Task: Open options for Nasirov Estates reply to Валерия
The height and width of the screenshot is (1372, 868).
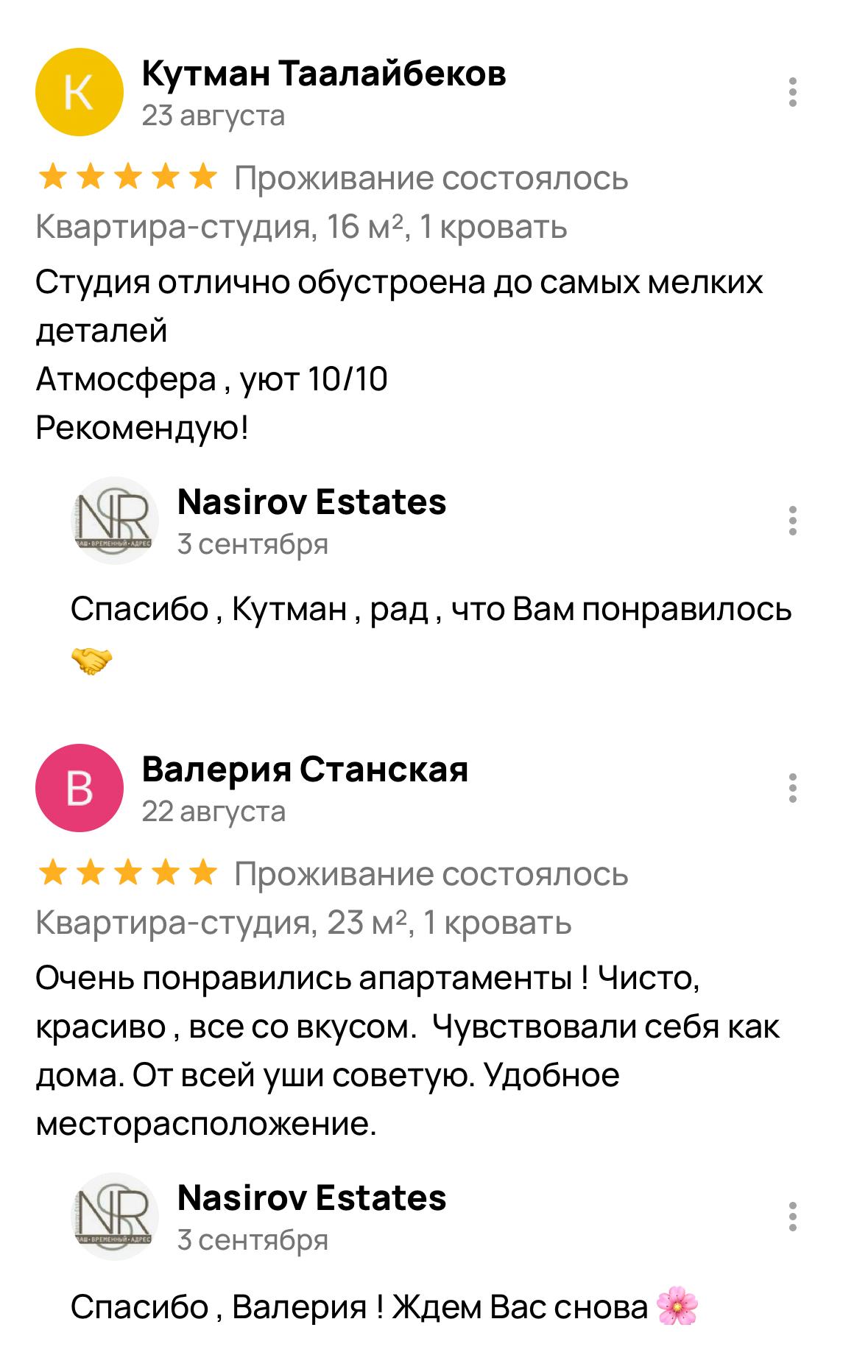Action: [792, 1217]
